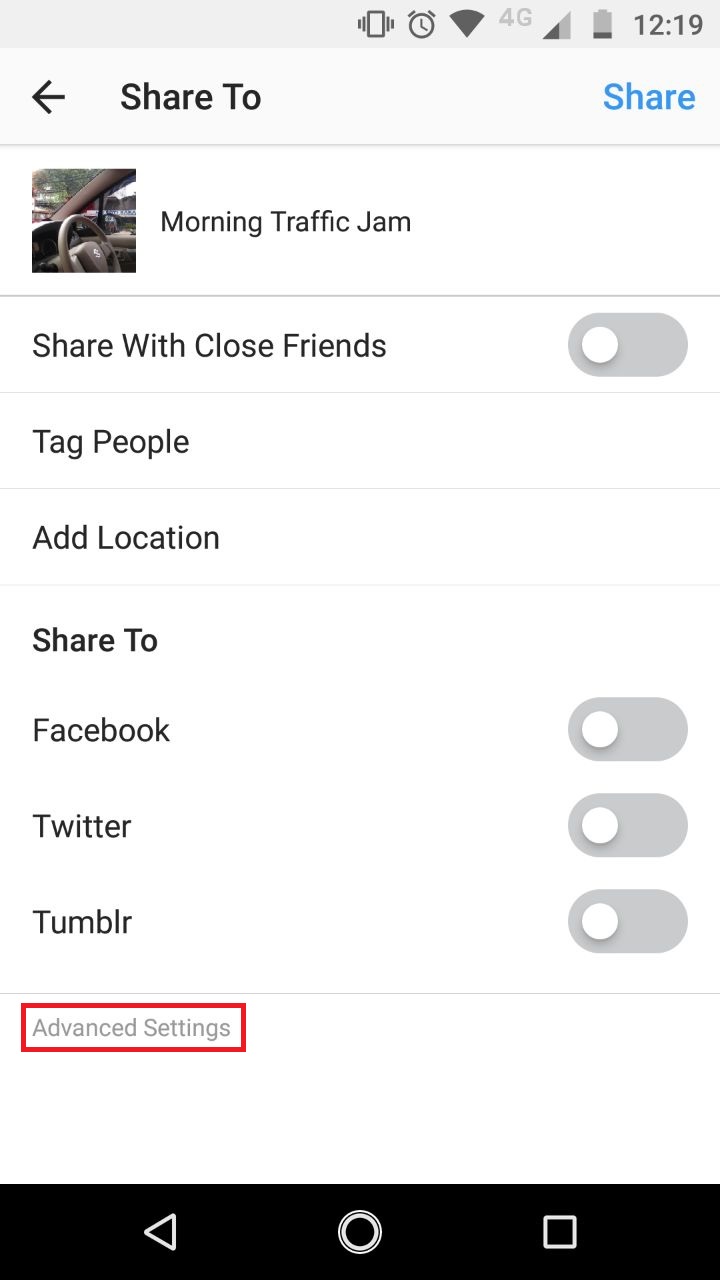Image resolution: width=720 pixels, height=1280 pixels.
Task: Tap the Share To screen title
Action: coord(190,96)
